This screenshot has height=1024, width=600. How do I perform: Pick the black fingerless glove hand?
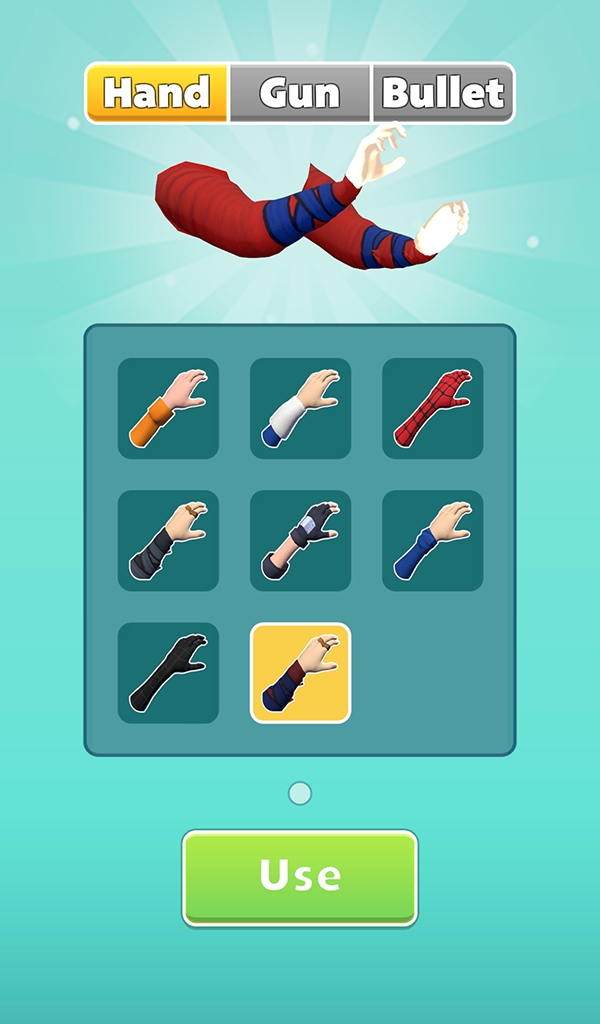pyautogui.click(x=300, y=540)
